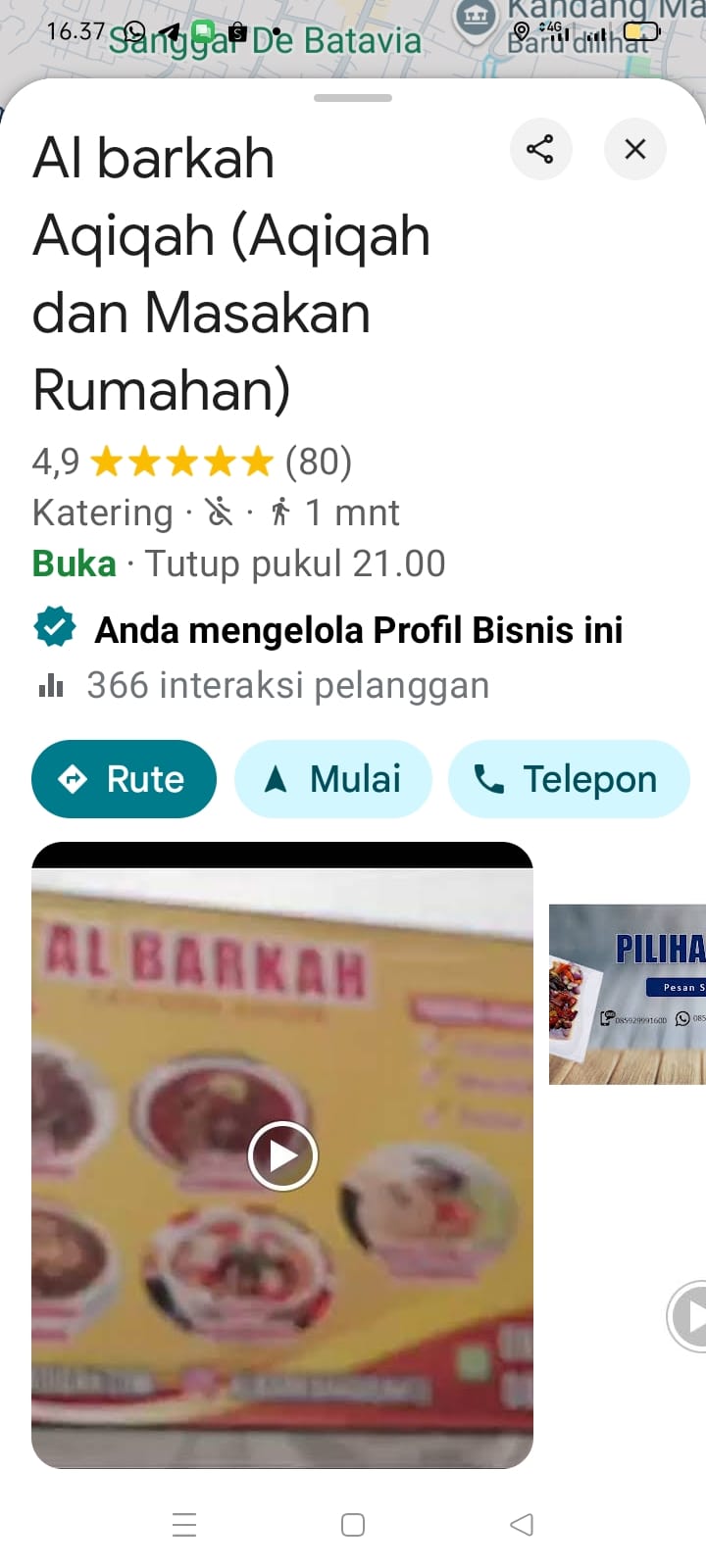
Task: Open the 80 reviews rating
Action: (x=192, y=461)
